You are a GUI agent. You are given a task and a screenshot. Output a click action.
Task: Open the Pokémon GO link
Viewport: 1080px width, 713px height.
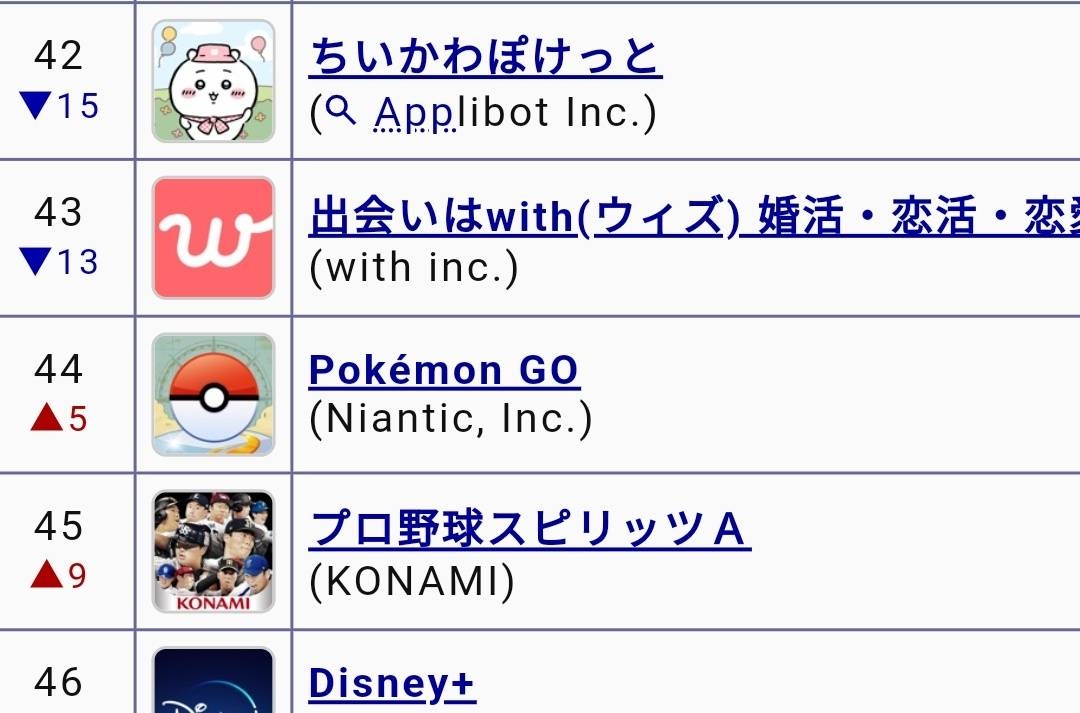pos(444,371)
